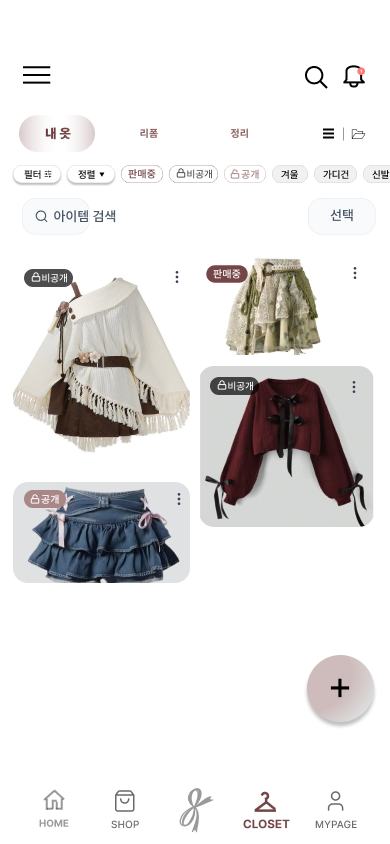The image size is (390, 844).
Task: Go to the SHOP tab
Action: click(x=125, y=809)
